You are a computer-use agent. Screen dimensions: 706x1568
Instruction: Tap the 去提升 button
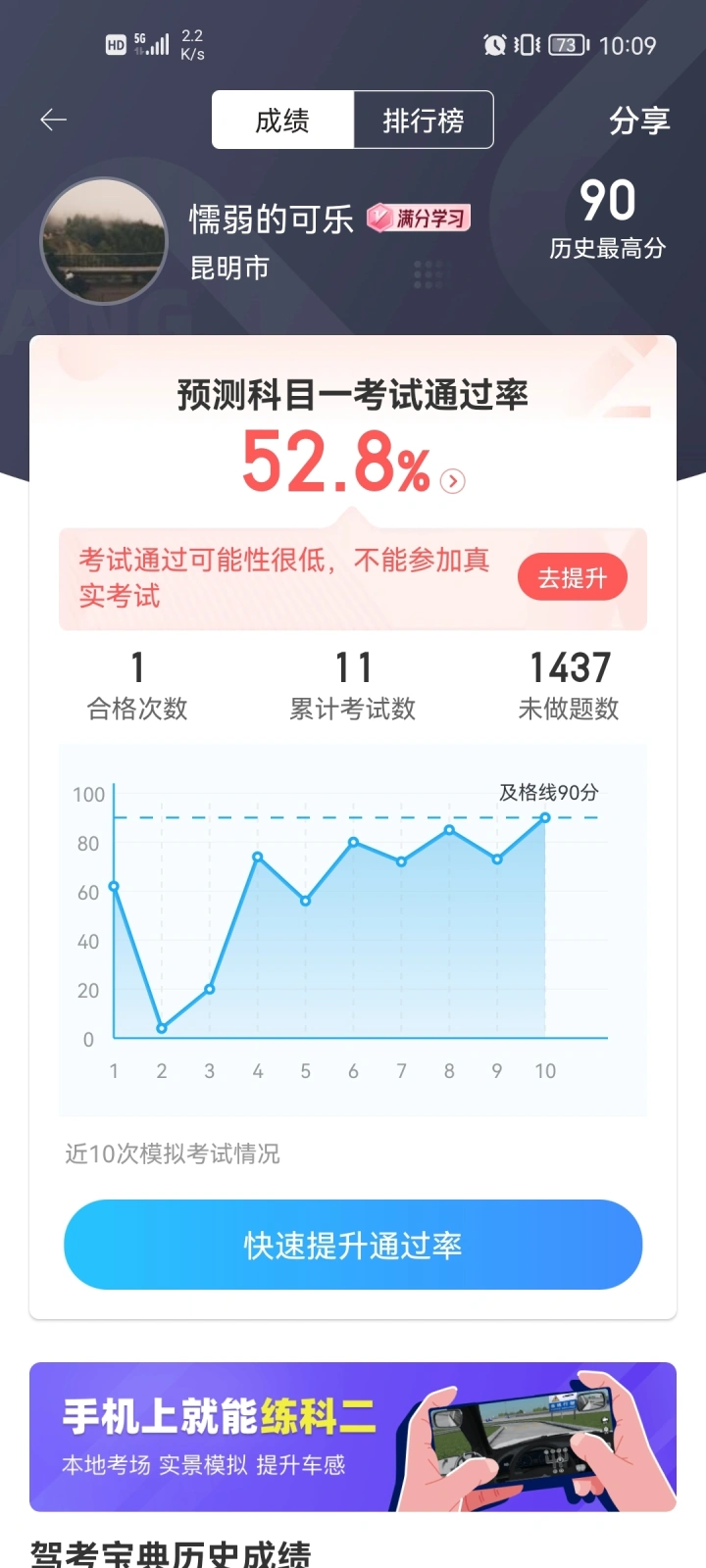point(573,577)
